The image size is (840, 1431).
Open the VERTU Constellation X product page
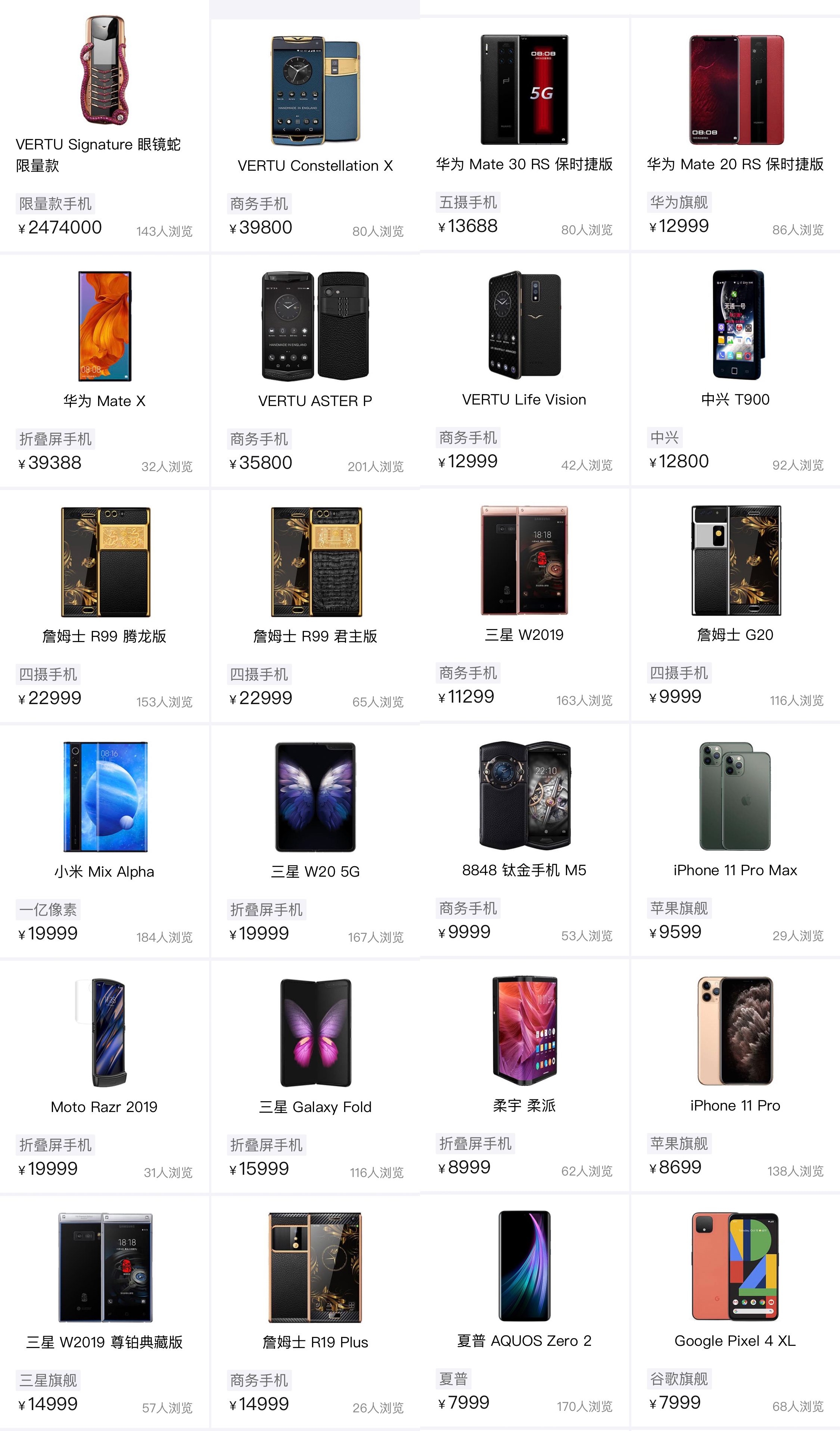tap(315, 166)
